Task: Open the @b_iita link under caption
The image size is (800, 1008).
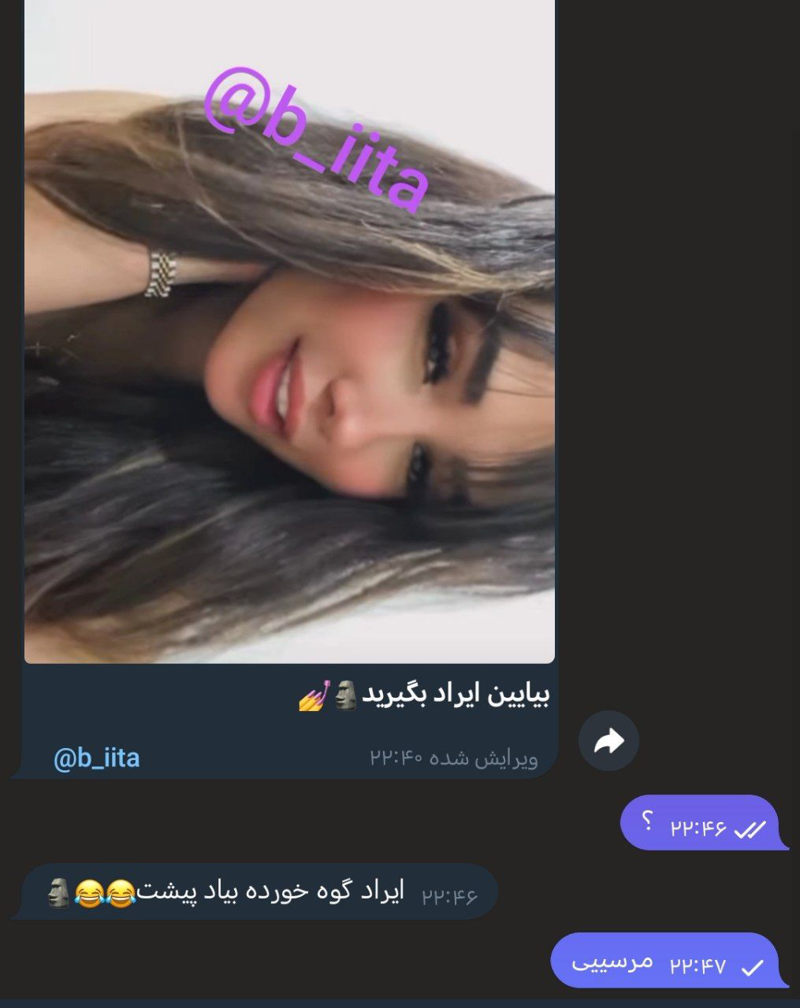Action: click(x=96, y=758)
